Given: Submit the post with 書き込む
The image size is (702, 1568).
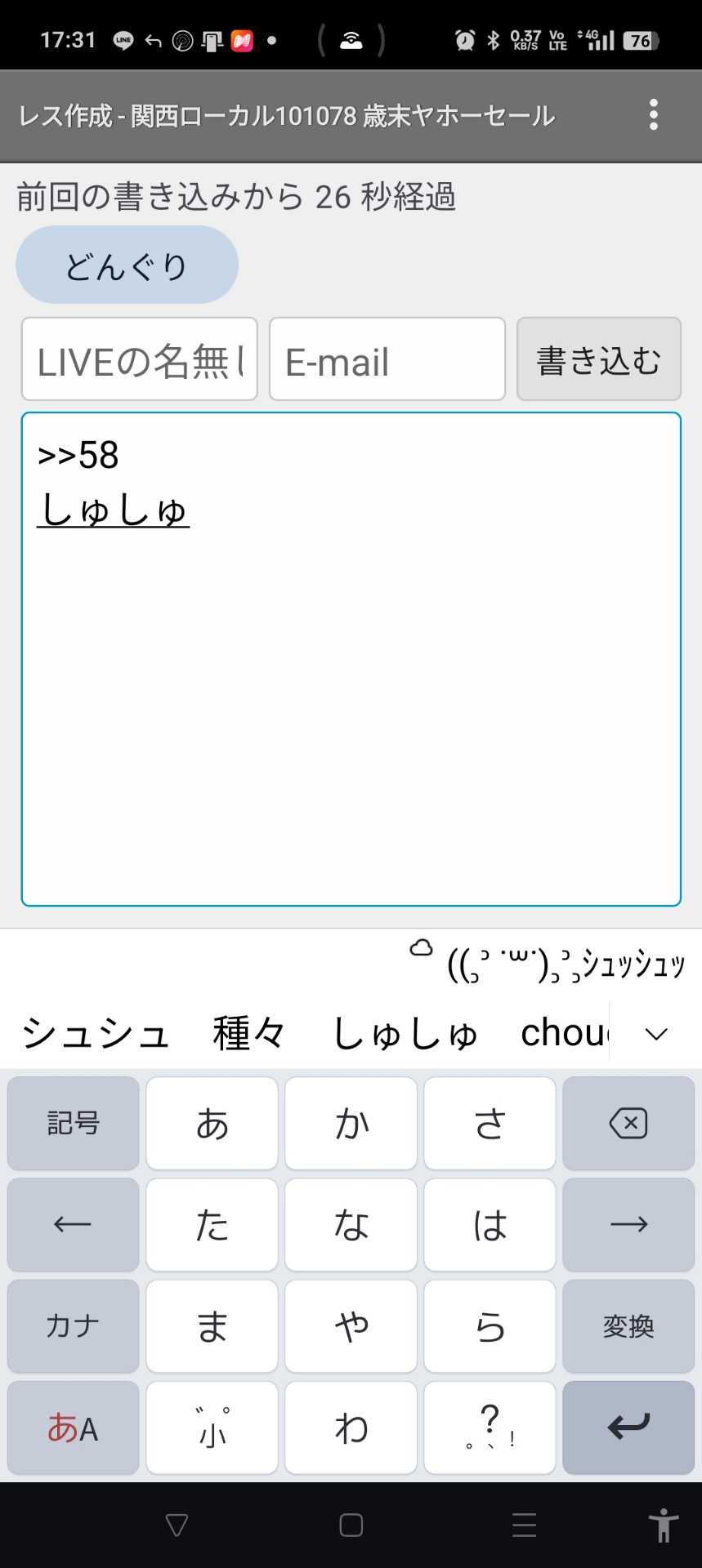Looking at the screenshot, I should [598, 360].
